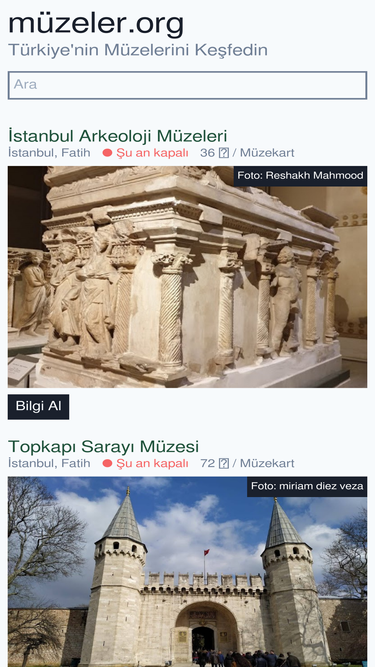The height and width of the screenshot is (667, 375).
Task: Go to müzeler.org home title
Action: (96, 23)
